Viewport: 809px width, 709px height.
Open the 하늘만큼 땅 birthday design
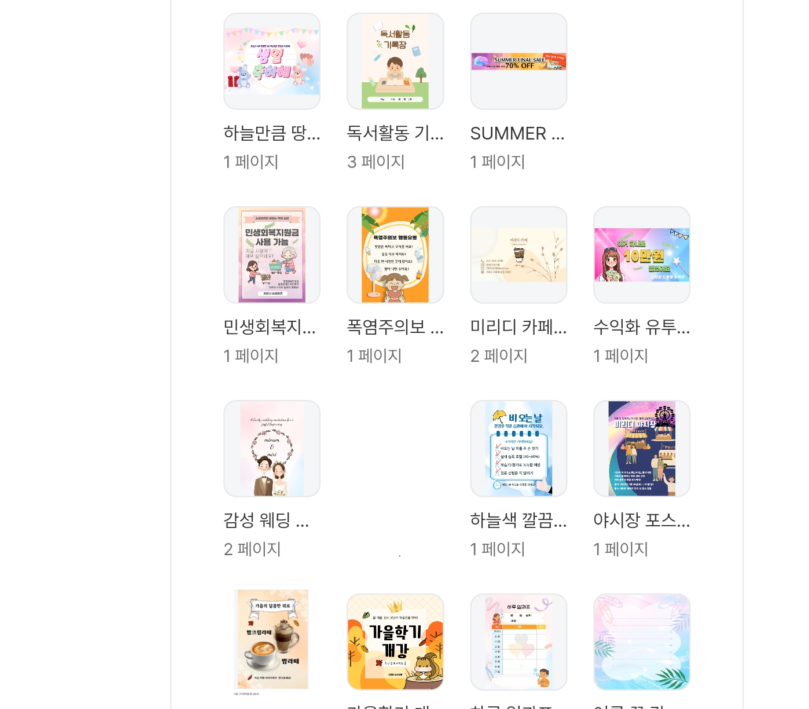[272, 61]
